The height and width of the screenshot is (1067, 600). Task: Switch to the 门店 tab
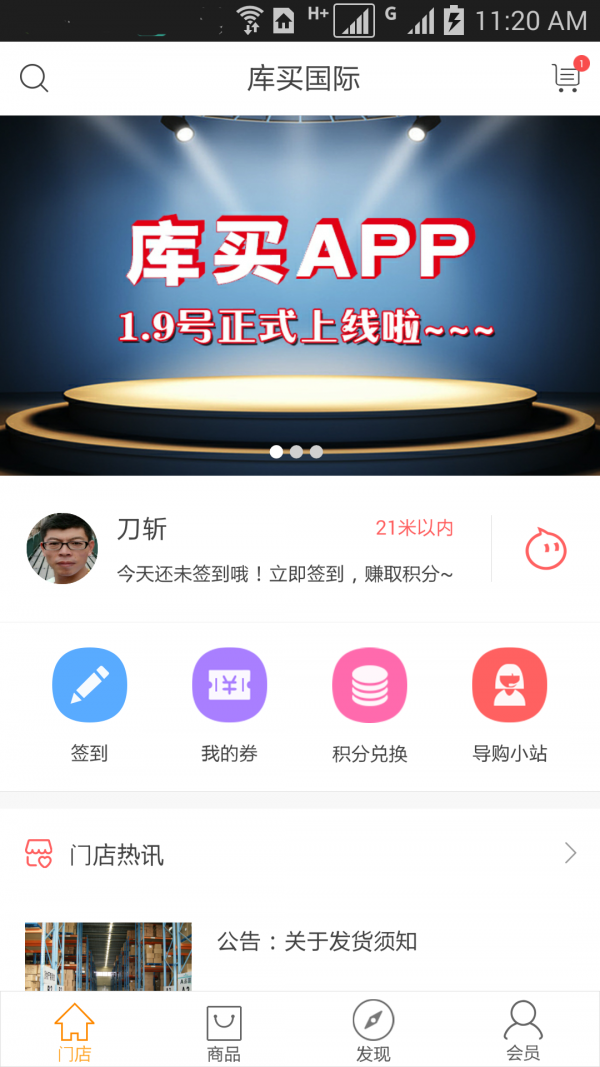(74, 1031)
